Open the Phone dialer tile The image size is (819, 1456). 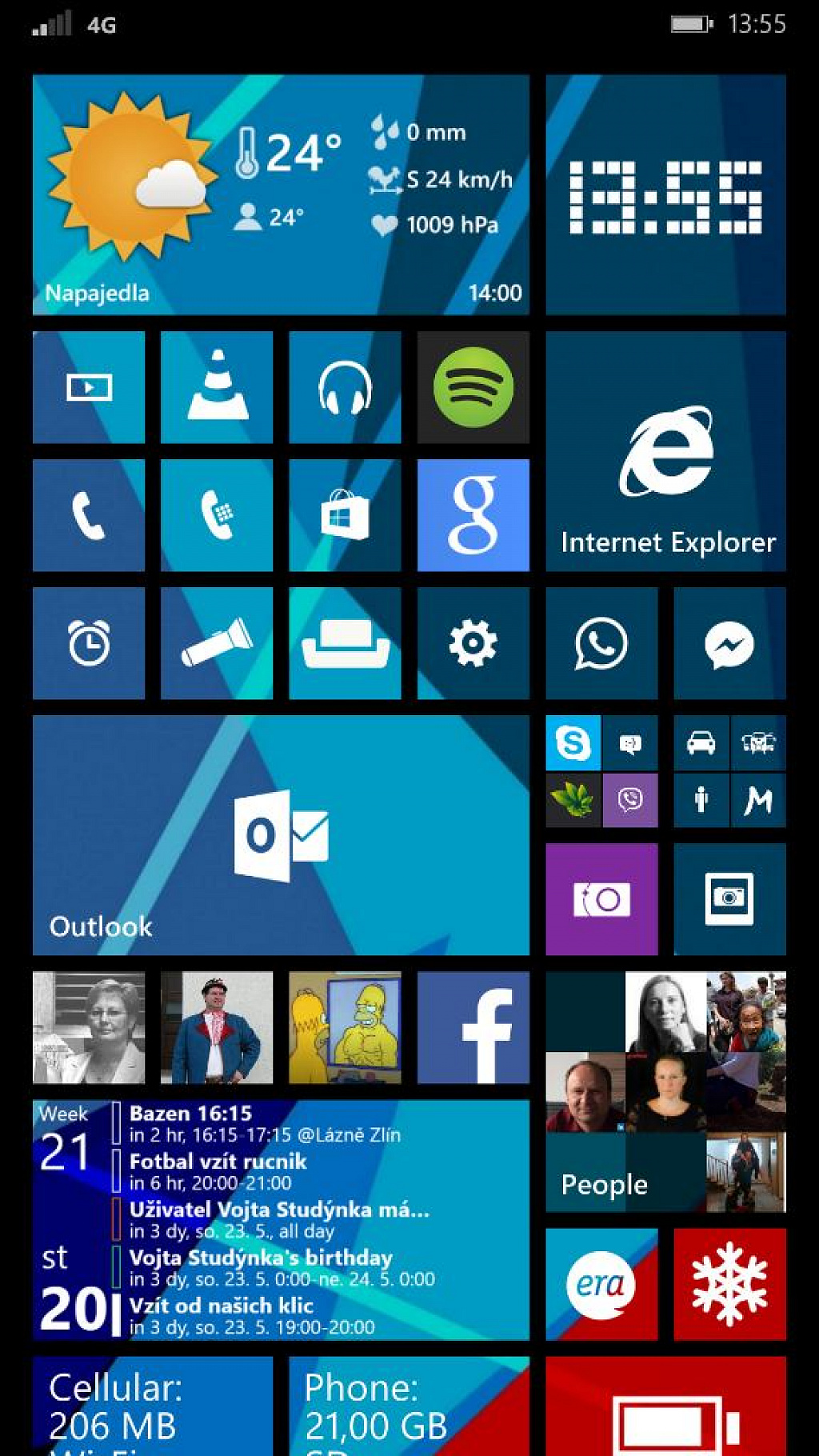point(89,515)
